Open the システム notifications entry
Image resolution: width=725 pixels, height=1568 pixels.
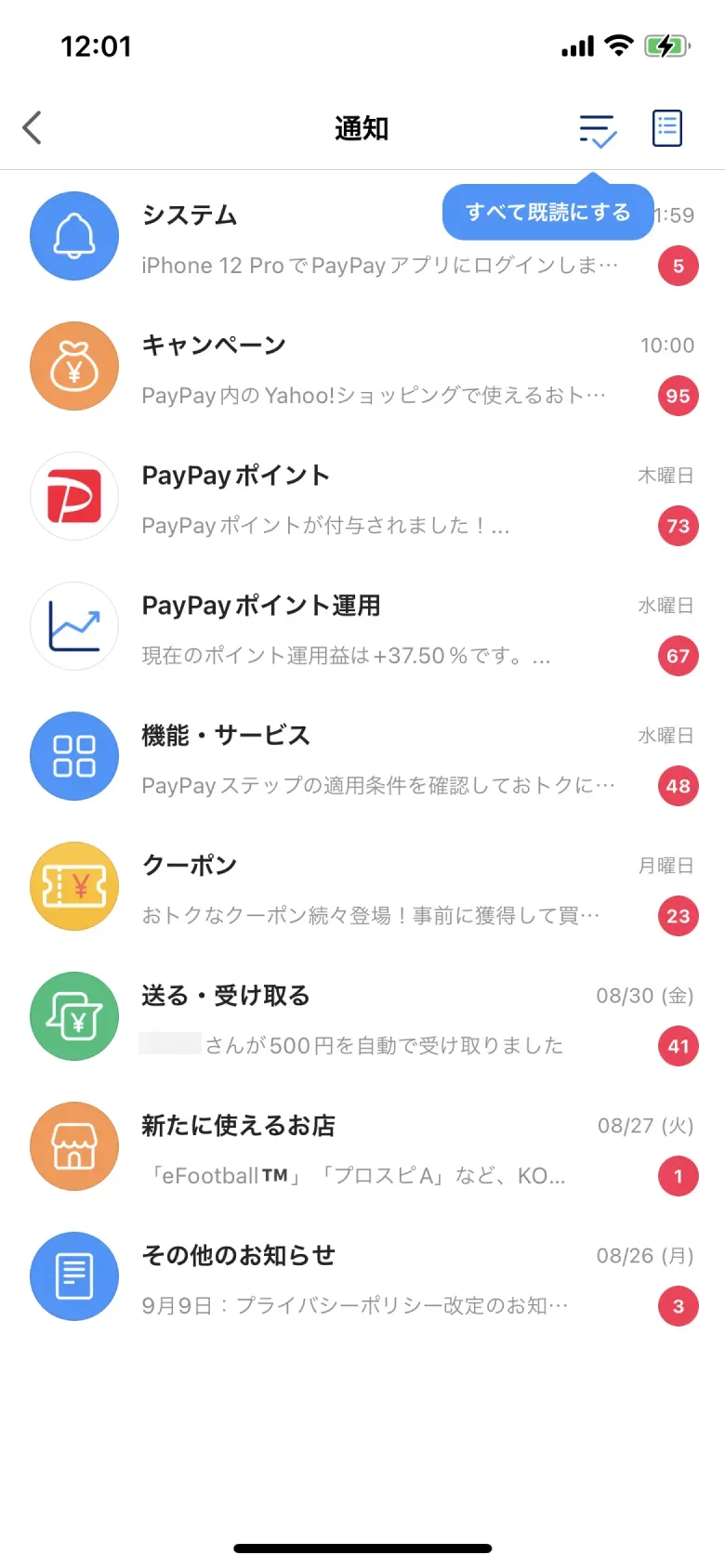pyautogui.click(x=362, y=236)
